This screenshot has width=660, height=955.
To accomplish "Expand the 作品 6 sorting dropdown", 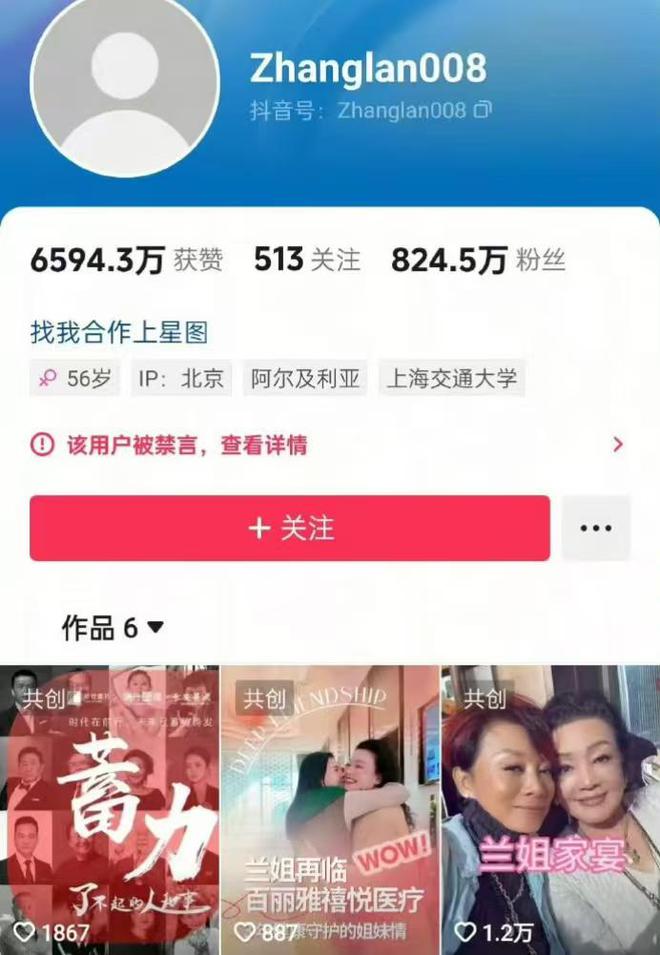I will (x=113, y=628).
